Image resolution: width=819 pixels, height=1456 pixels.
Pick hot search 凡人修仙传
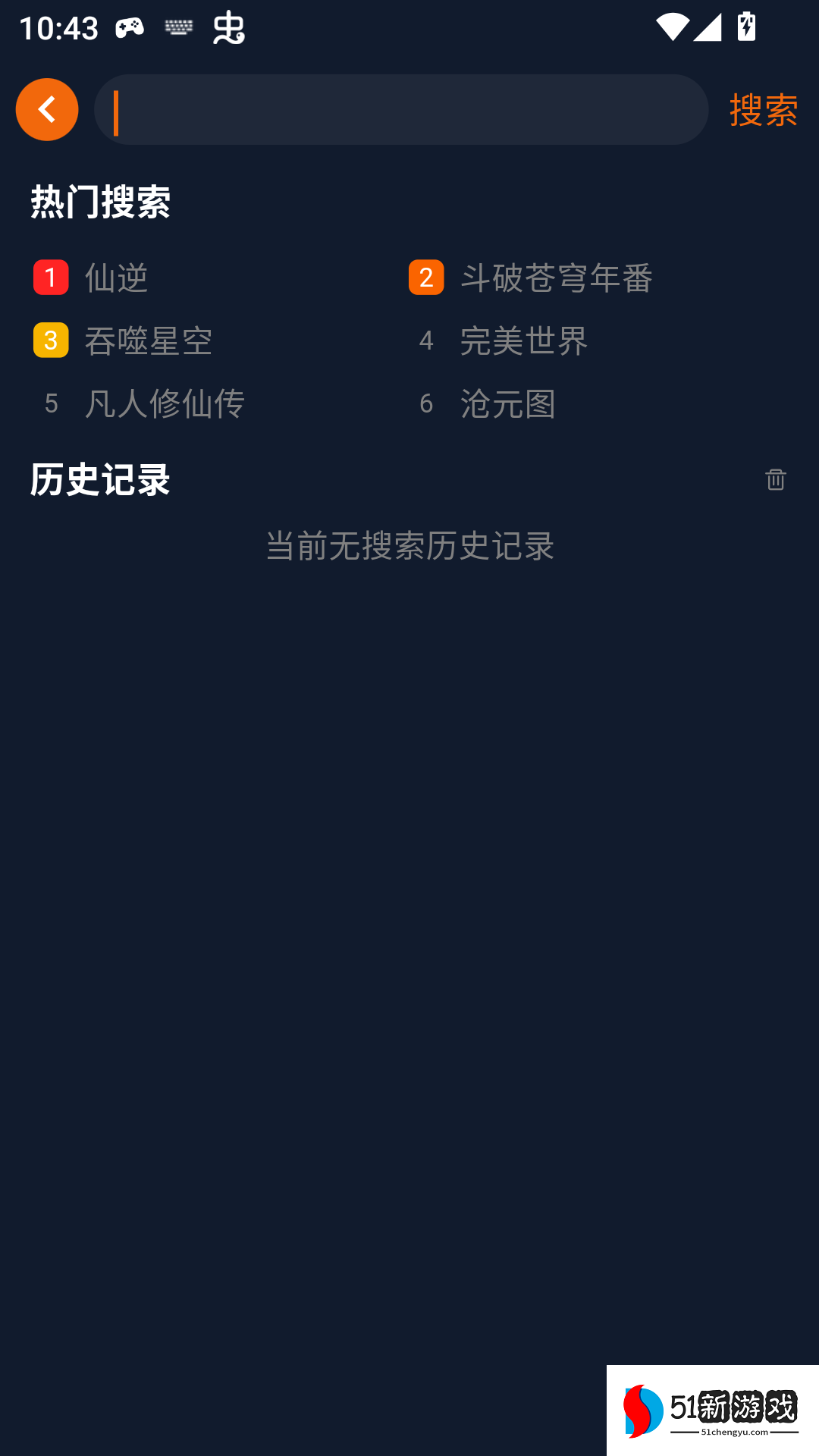click(x=164, y=403)
